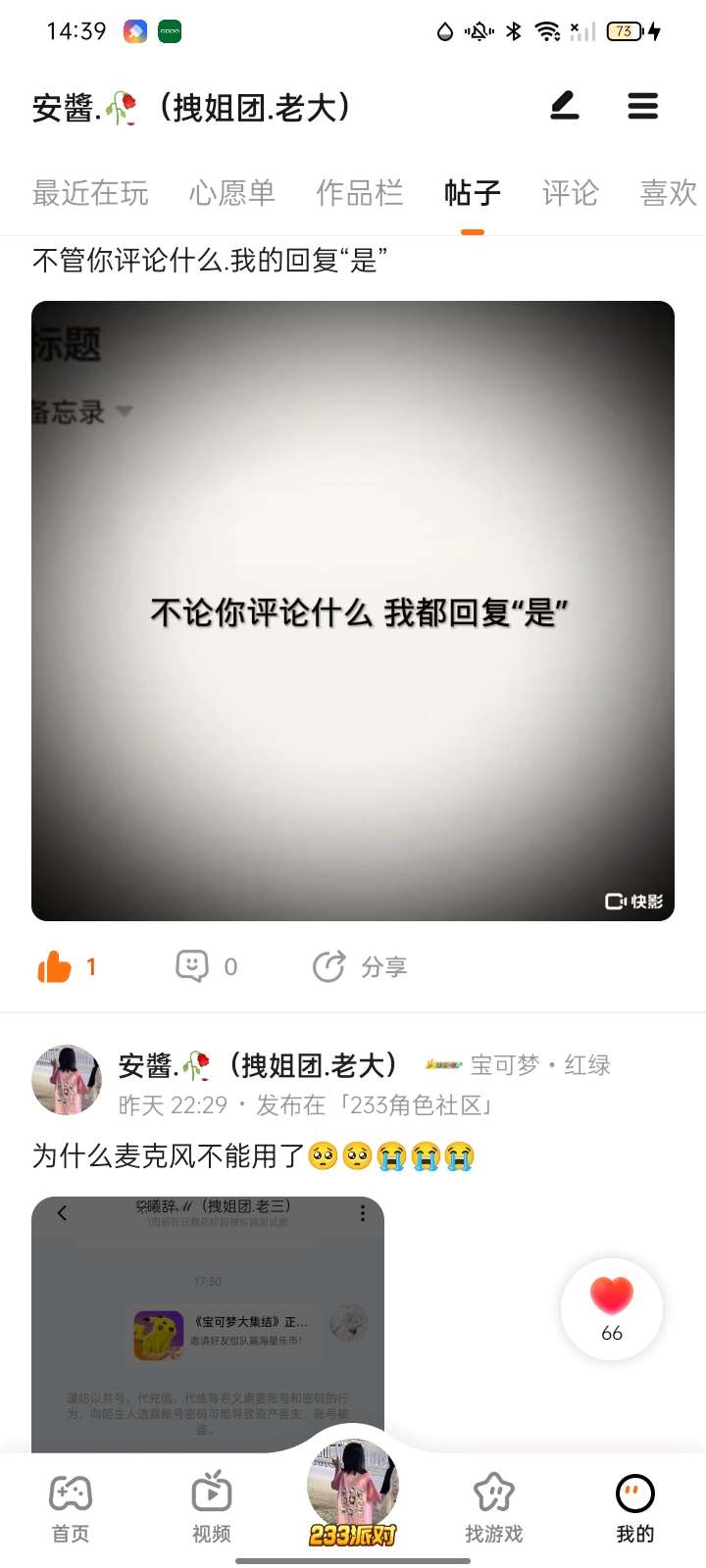
Task: Select the 我的 tab
Action: click(635, 1508)
